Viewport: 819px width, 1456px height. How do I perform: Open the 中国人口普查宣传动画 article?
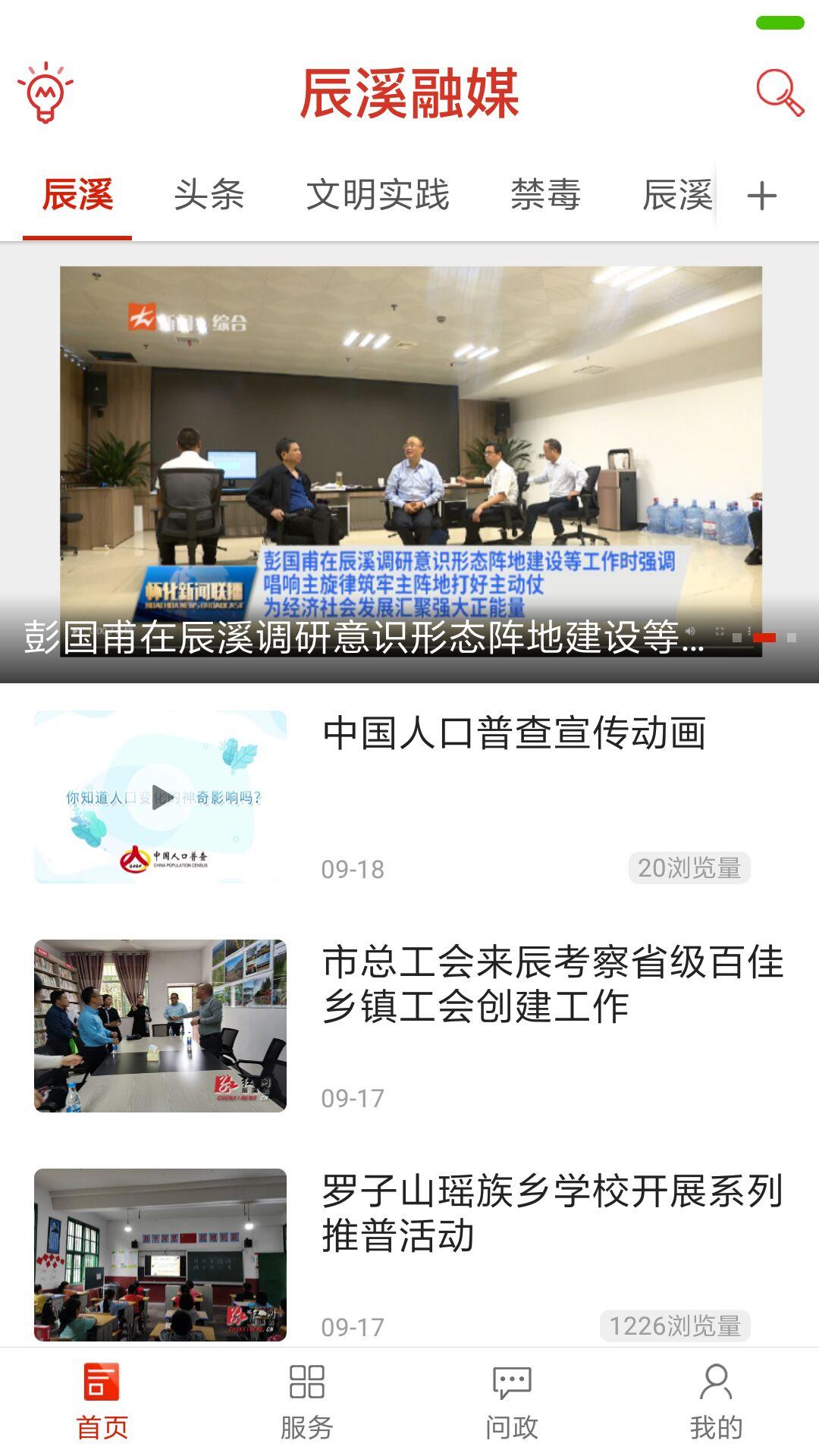point(511,733)
